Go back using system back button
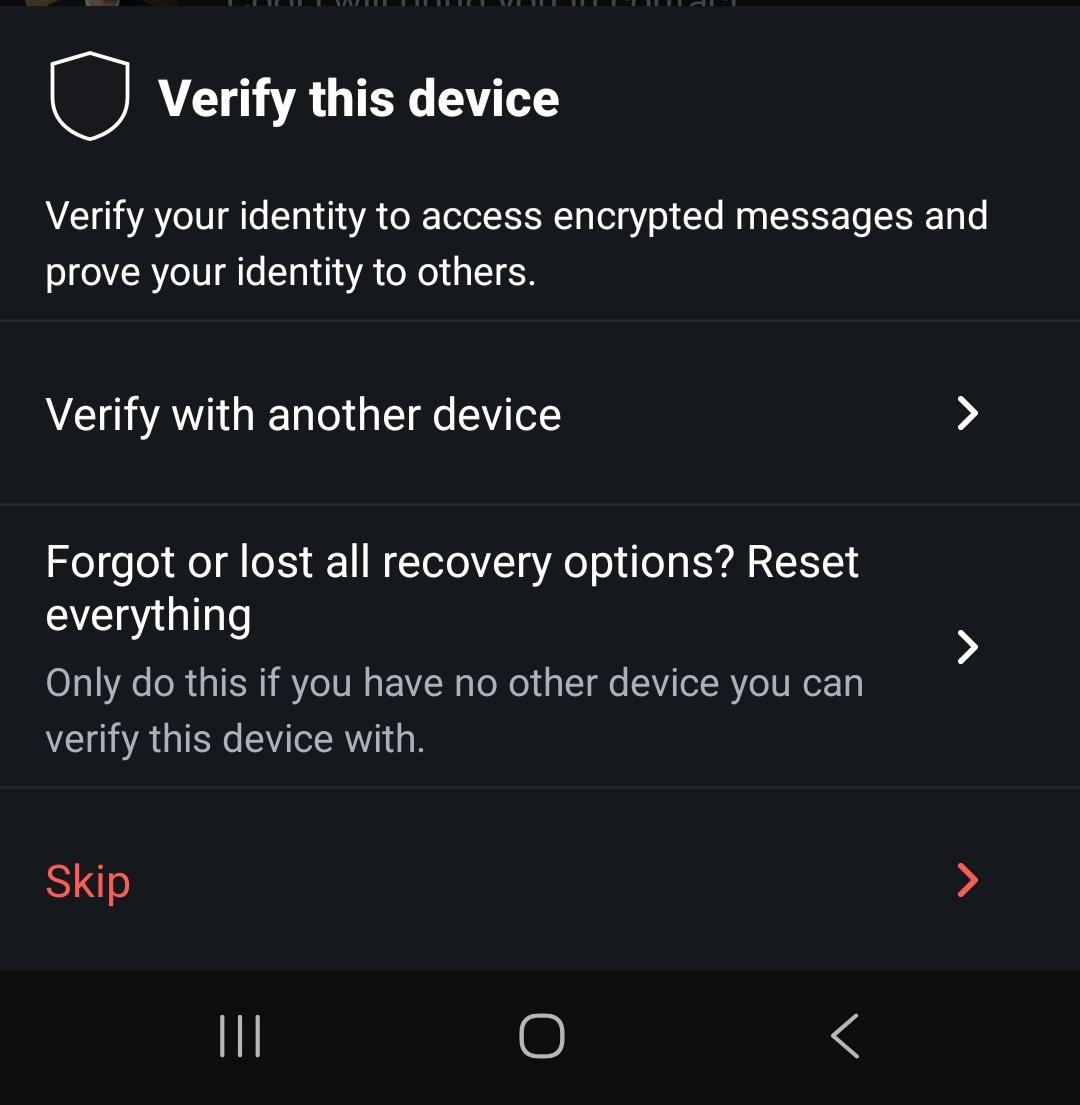This screenshot has height=1105, width=1080. (845, 1036)
